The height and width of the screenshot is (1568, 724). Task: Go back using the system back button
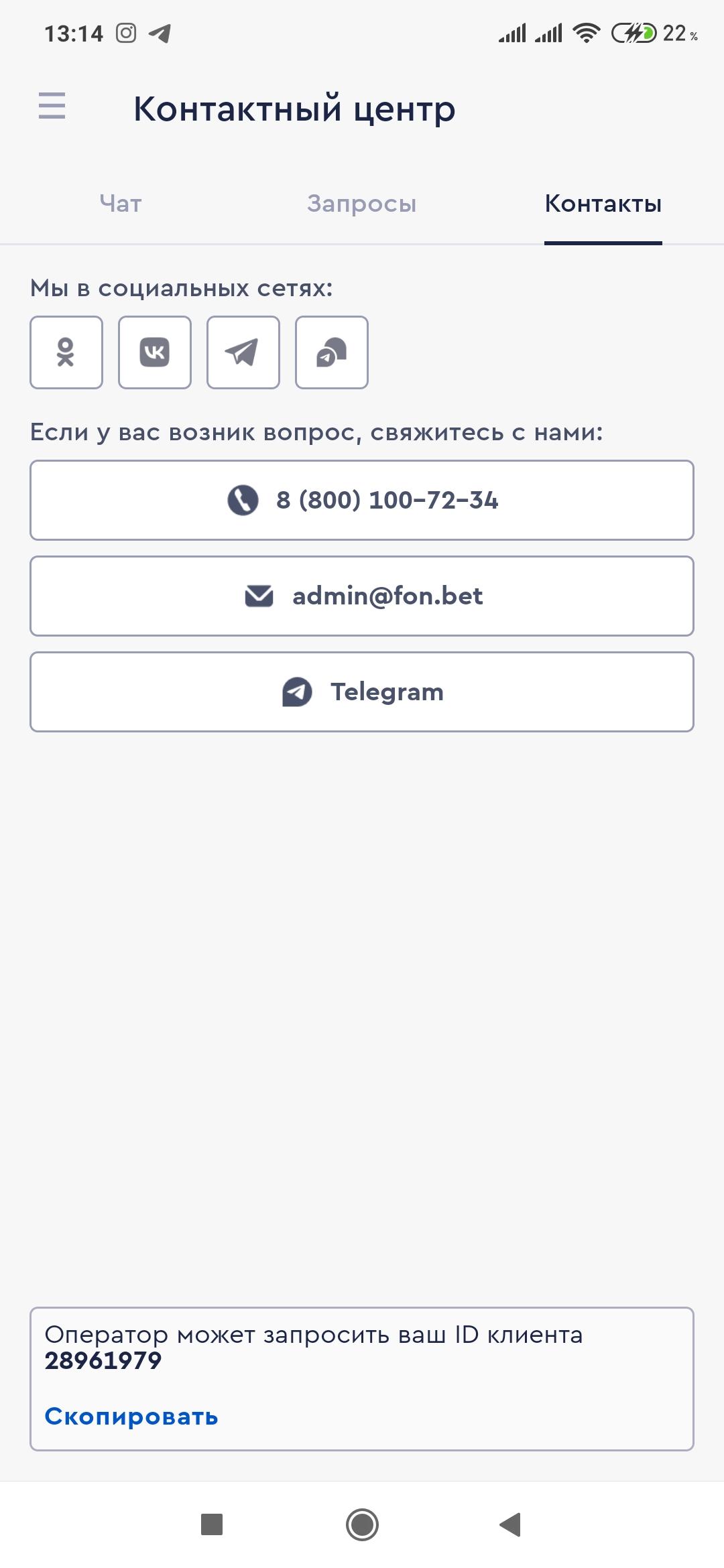tap(511, 1524)
